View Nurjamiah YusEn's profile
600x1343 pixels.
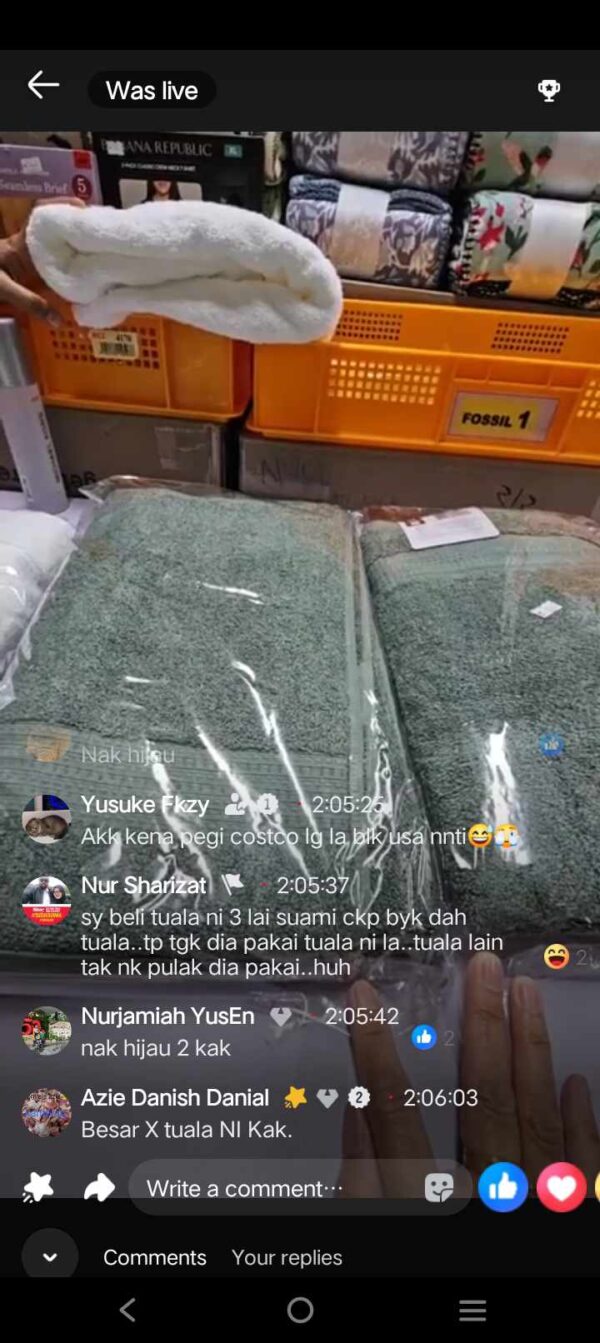[46, 1031]
